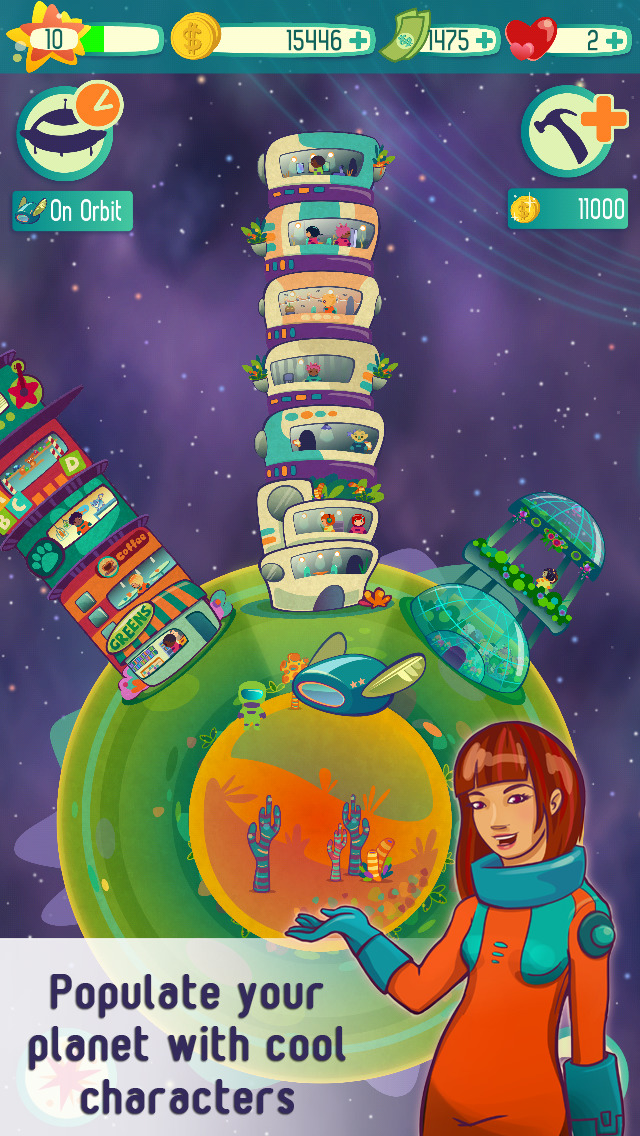Tap the On Orbit ship status
This screenshot has width=640, height=1136.
tap(72, 211)
